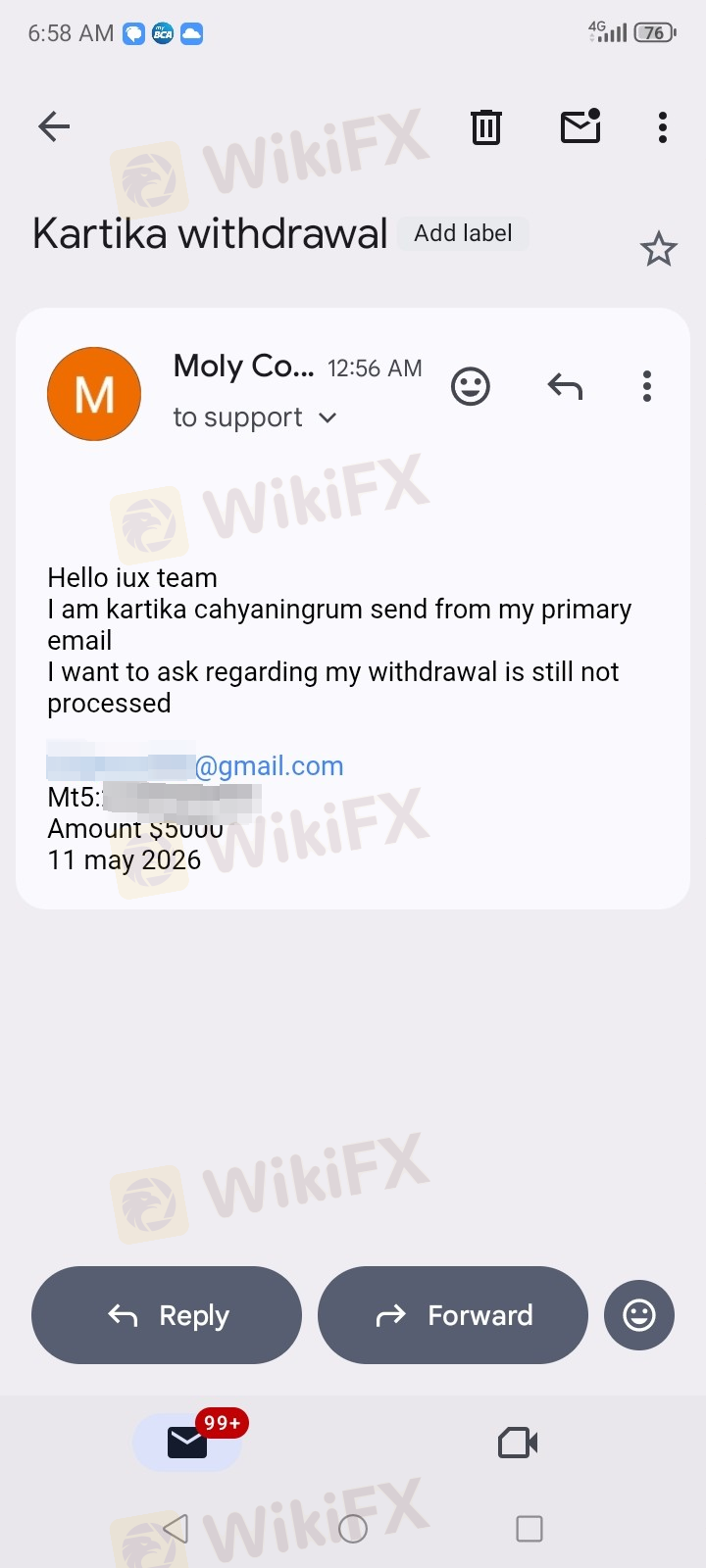The width and height of the screenshot is (706, 1568).
Task: Star the Kartika withdrawal email
Action: (x=659, y=249)
